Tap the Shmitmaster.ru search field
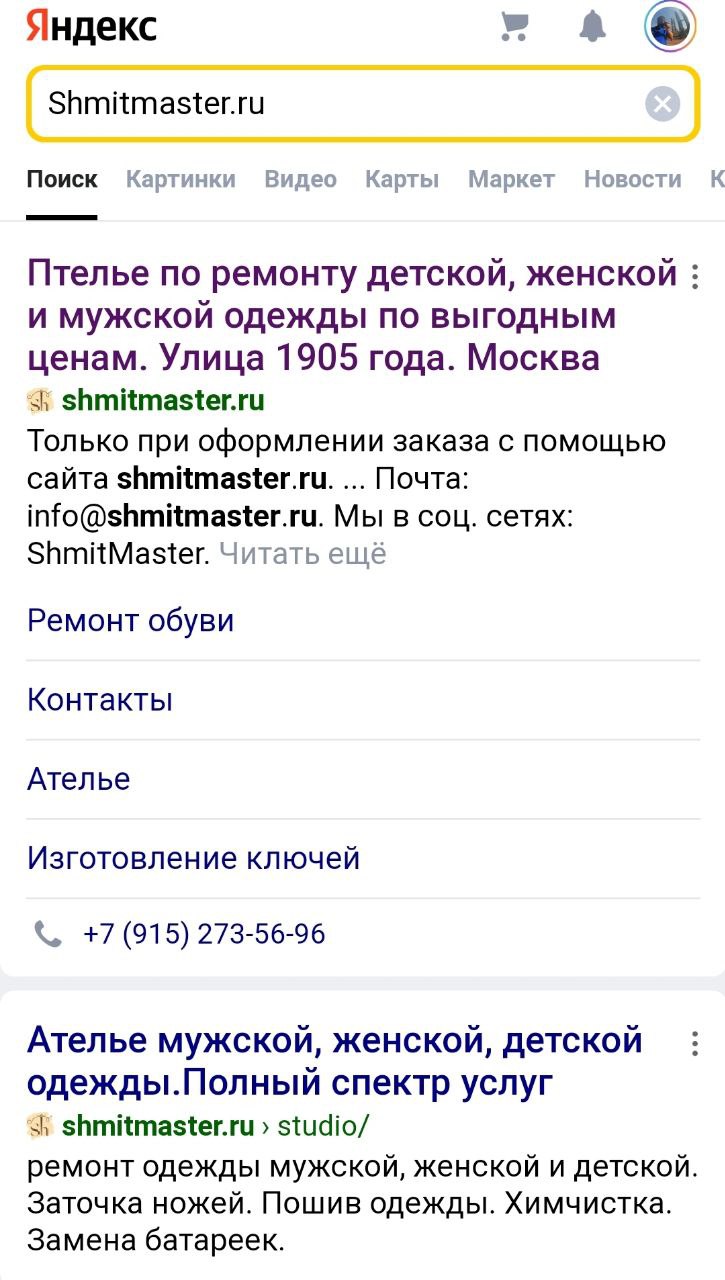 click(330, 104)
